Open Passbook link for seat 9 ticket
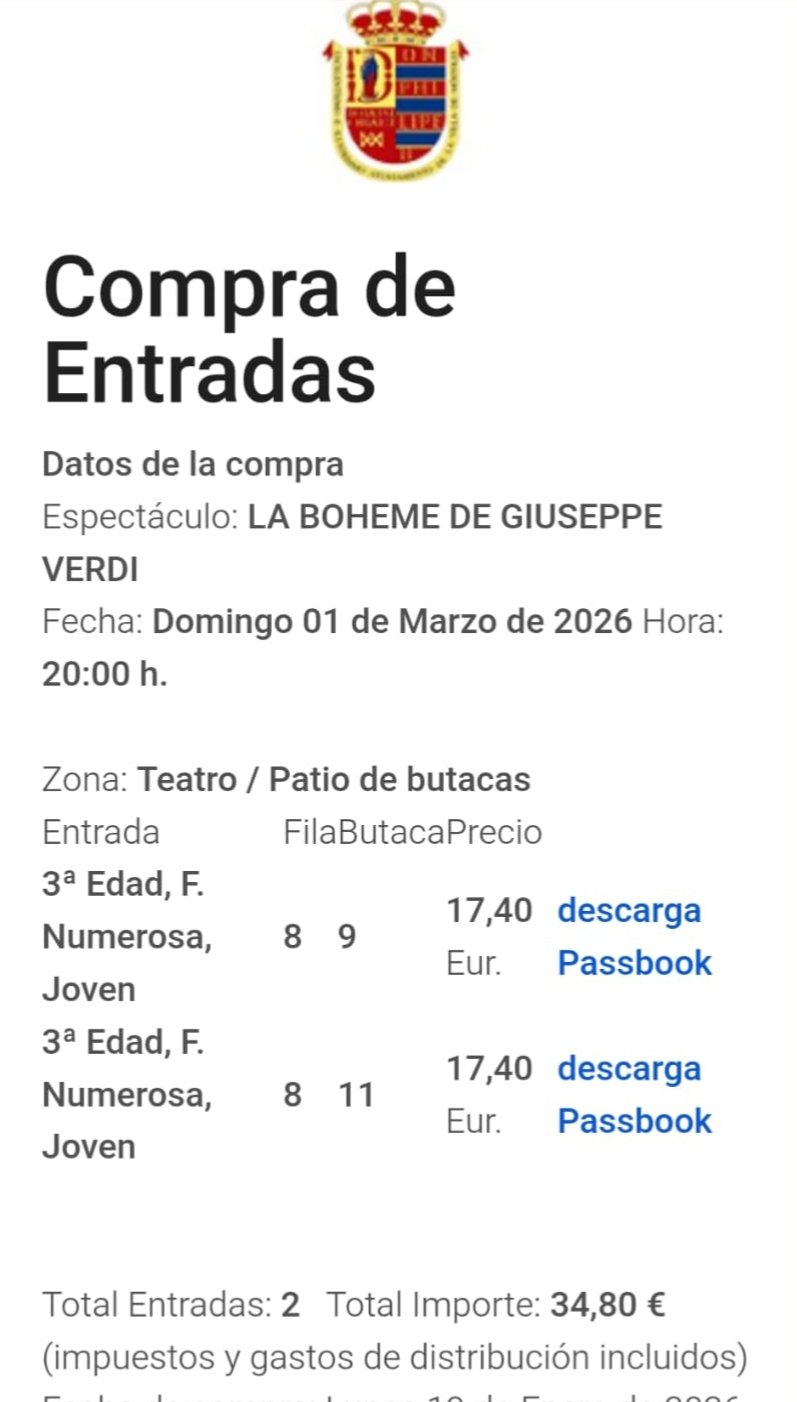 pyautogui.click(x=634, y=963)
